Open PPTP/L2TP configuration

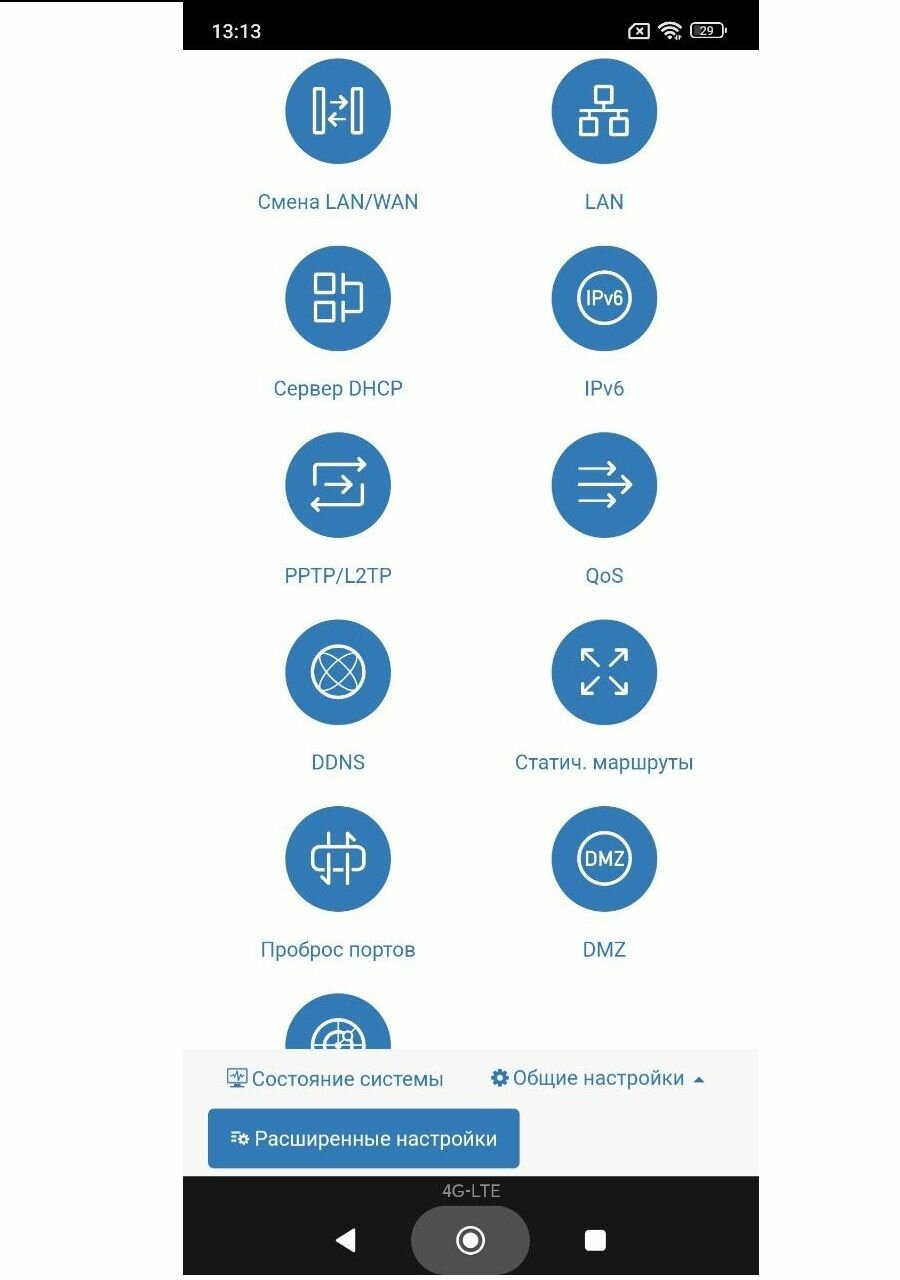[338, 485]
